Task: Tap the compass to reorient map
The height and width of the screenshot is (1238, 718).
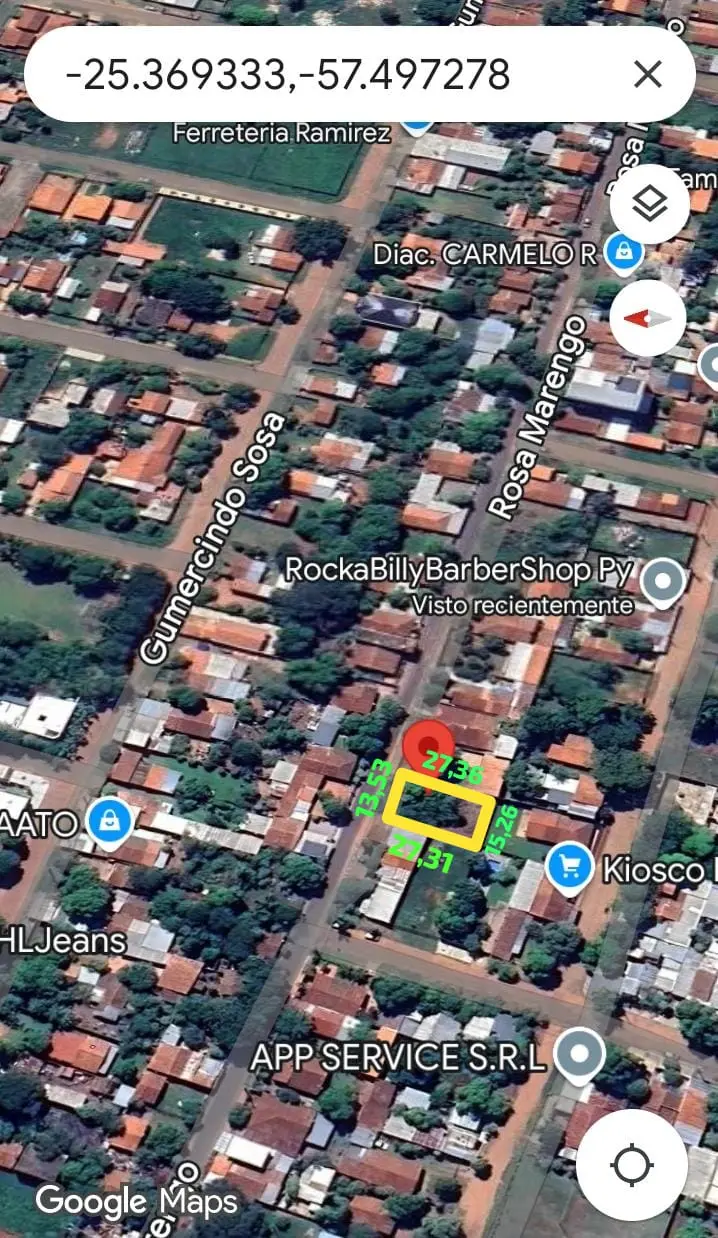Action: tap(647, 318)
